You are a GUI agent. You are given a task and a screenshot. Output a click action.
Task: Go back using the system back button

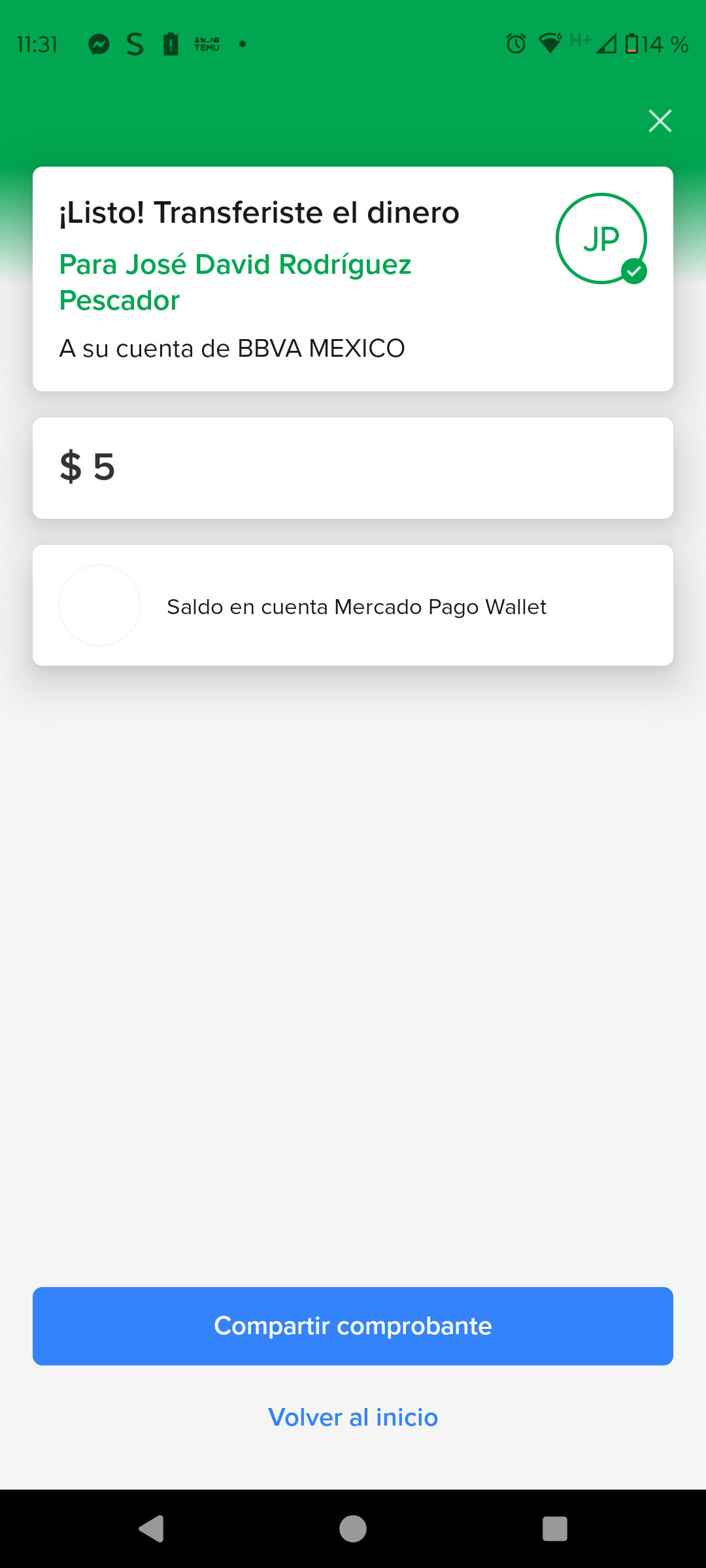[x=152, y=1529]
